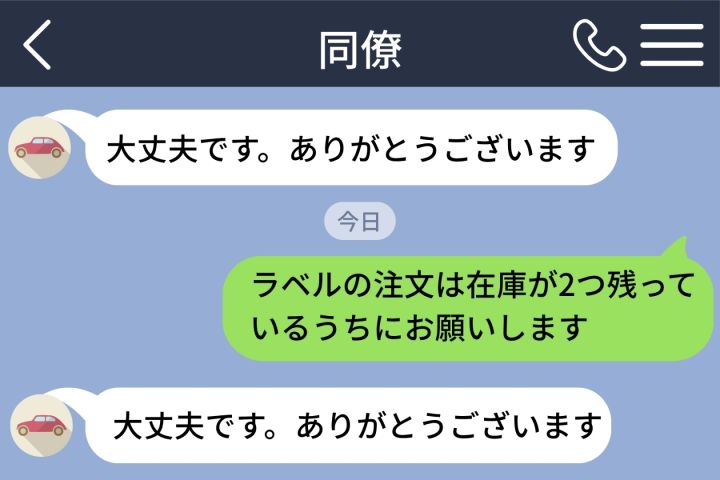The height and width of the screenshot is (480, 720).
Task: Open the chat hamburger menu
Action: point(672,45)
